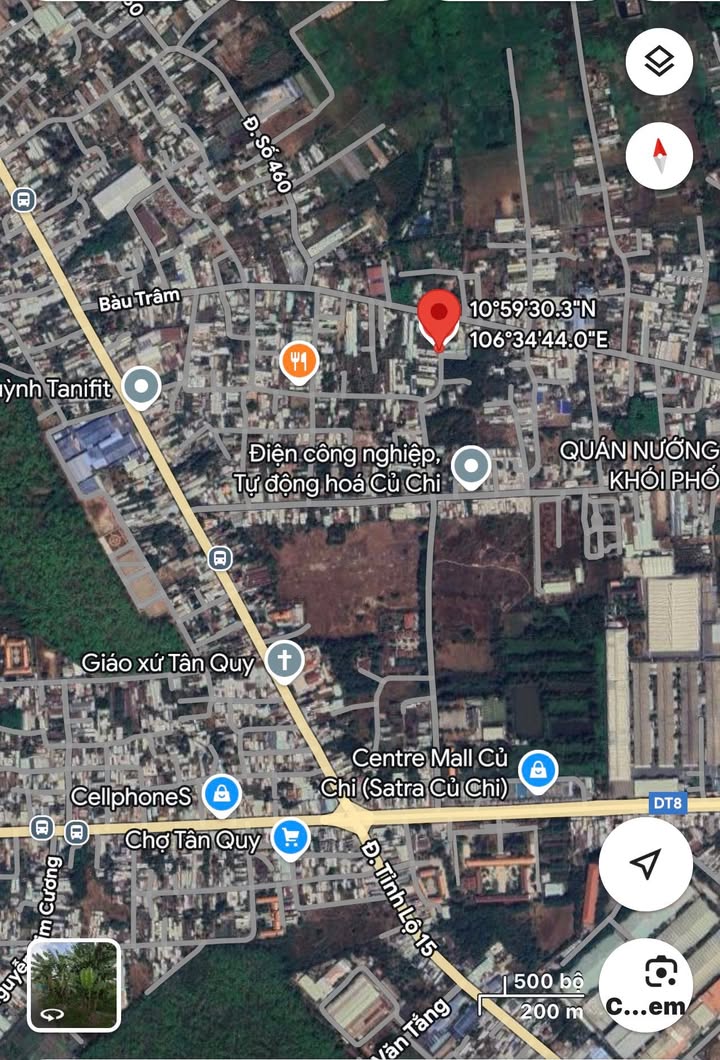Center map on my location
720x1060 pixels.
pos(646,863)
